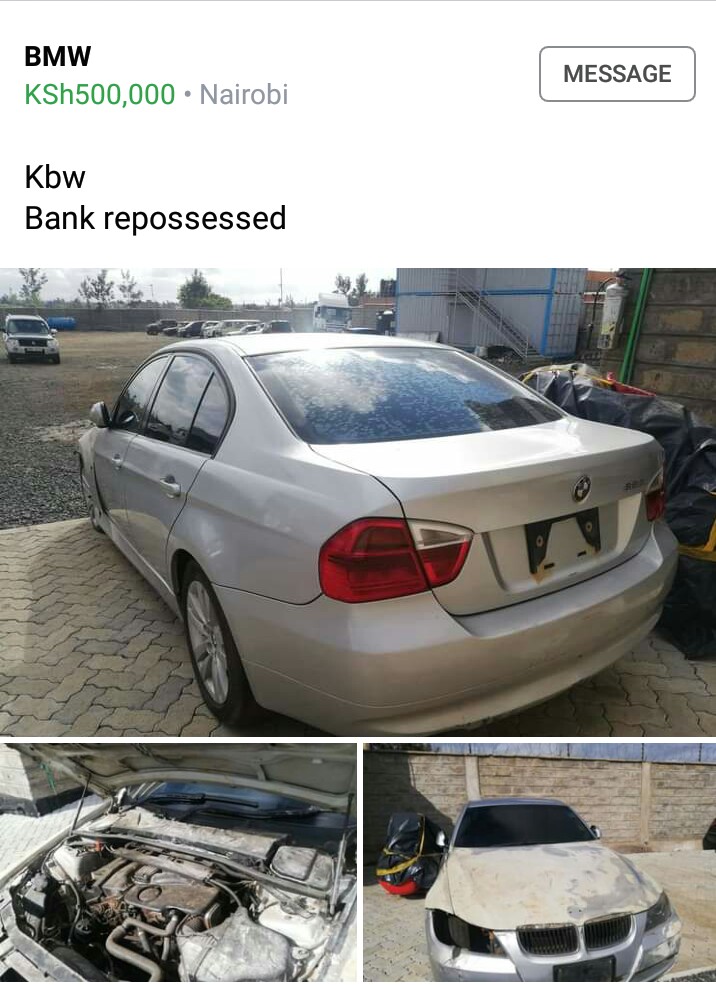View the engine bay photo
The image size is (716, 985).
[x=178, y=862]
